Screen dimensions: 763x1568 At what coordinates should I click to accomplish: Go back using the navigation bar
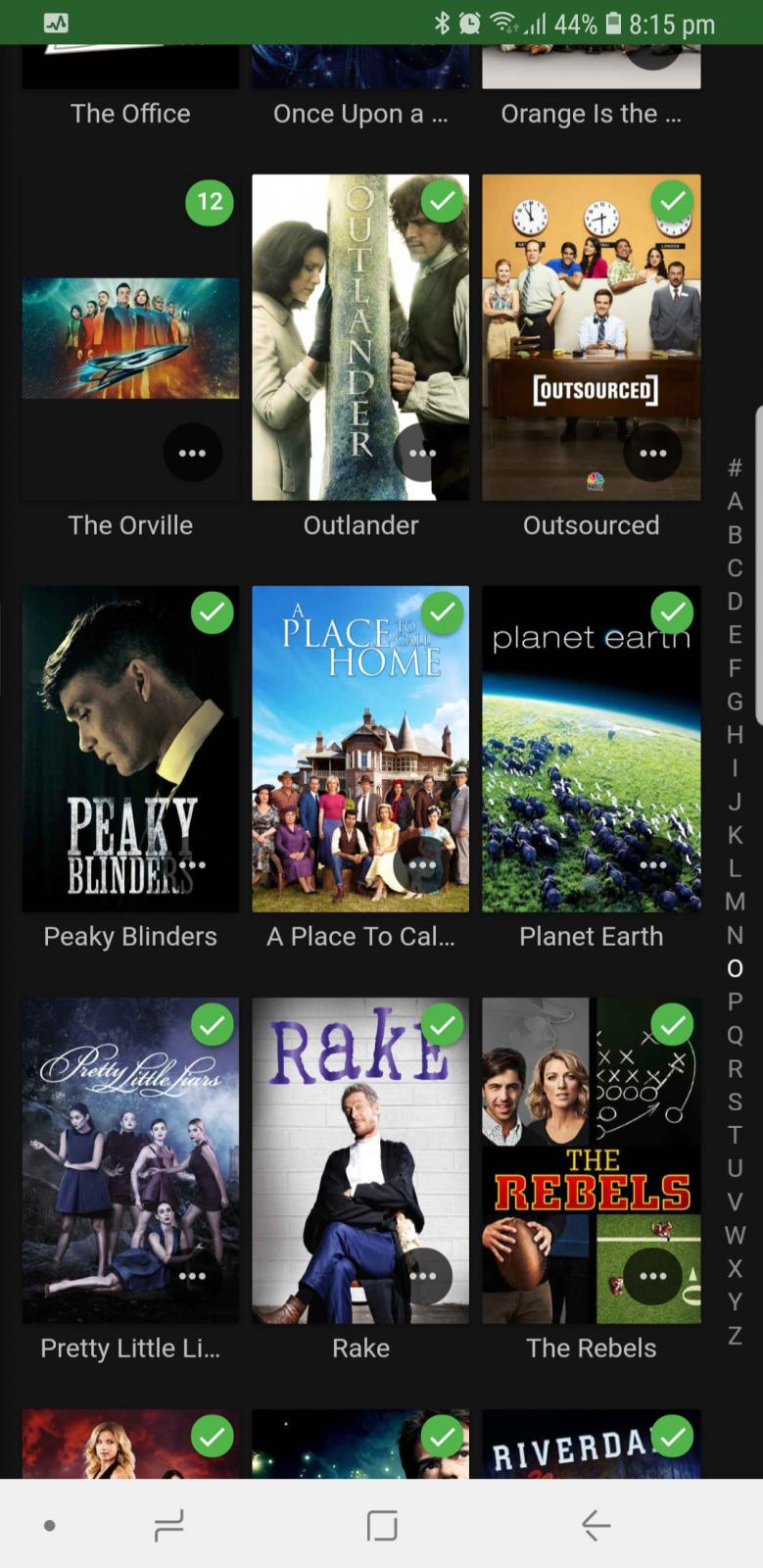[x=596, y=1525]
